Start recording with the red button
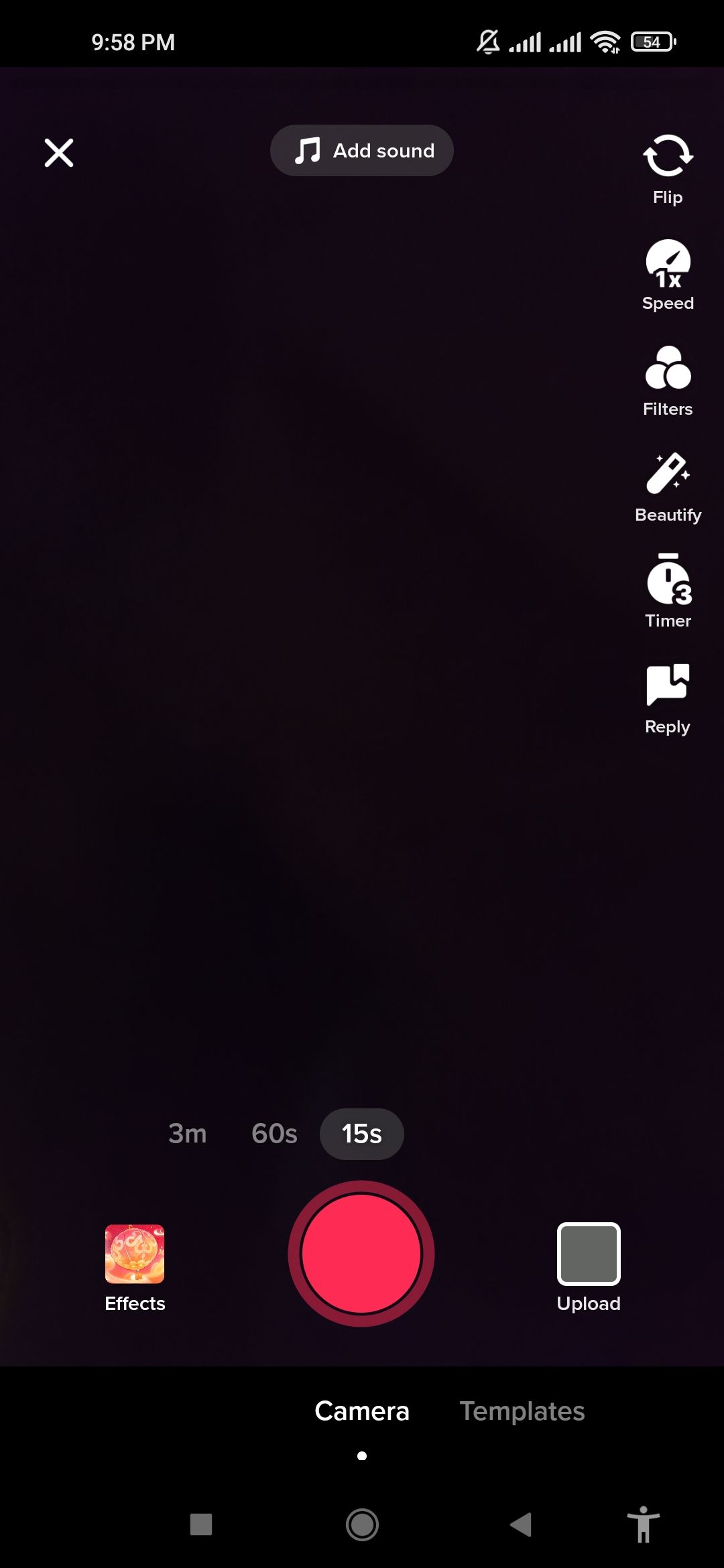Viewport: 724px width, 1568px height. coord(361,1254)
